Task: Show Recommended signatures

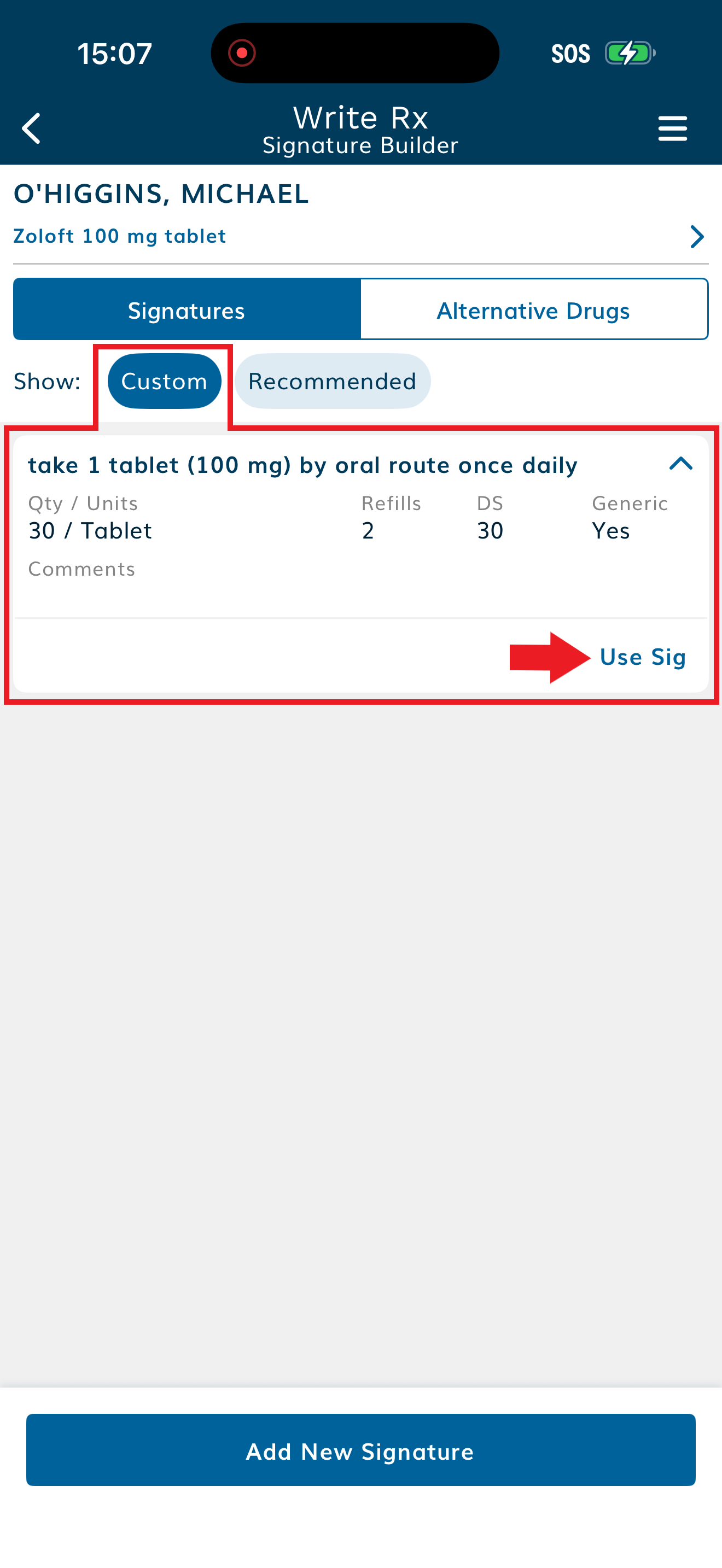Action: coord(333,382)
